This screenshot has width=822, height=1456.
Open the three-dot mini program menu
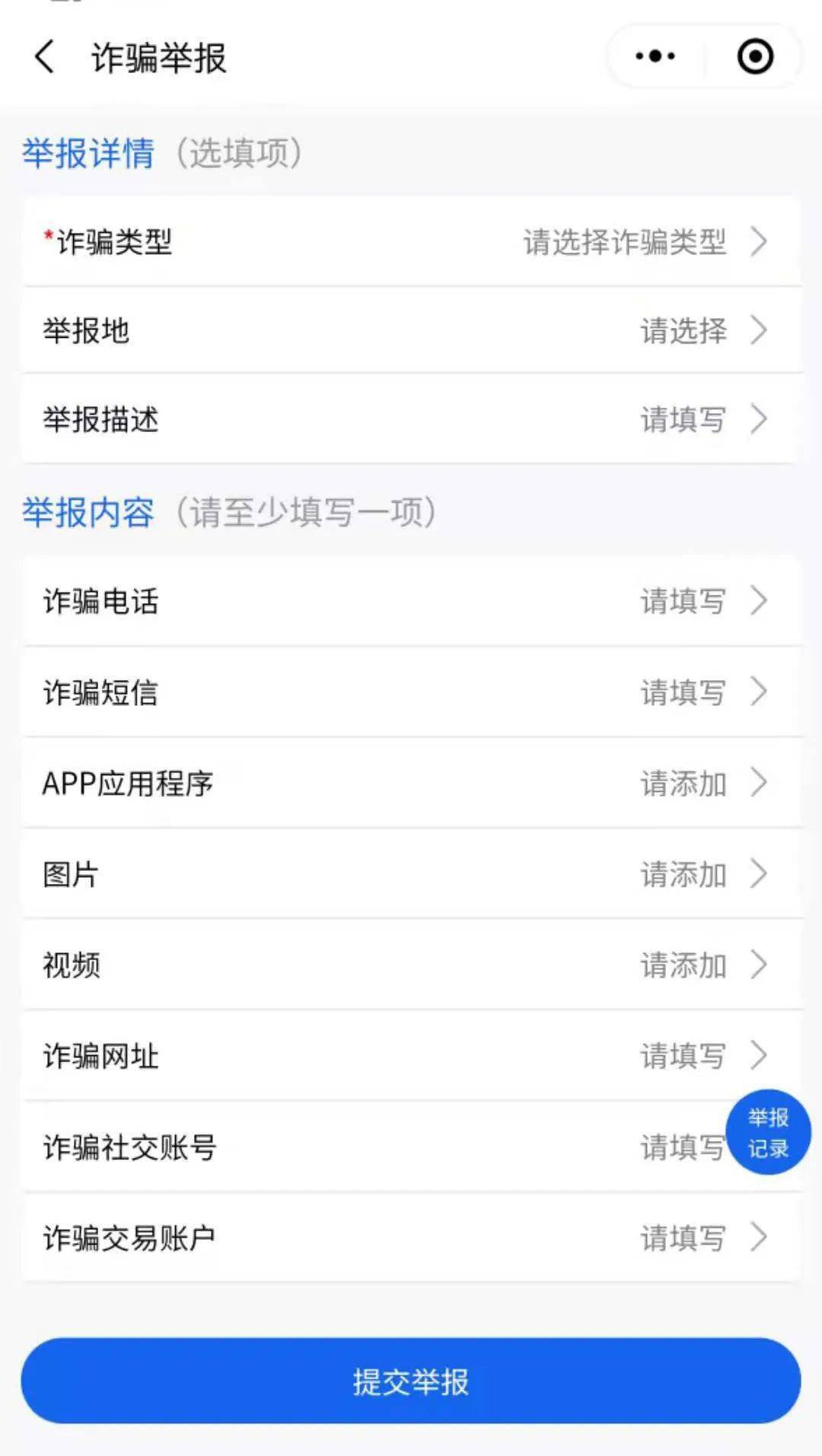tap(653, 55)
